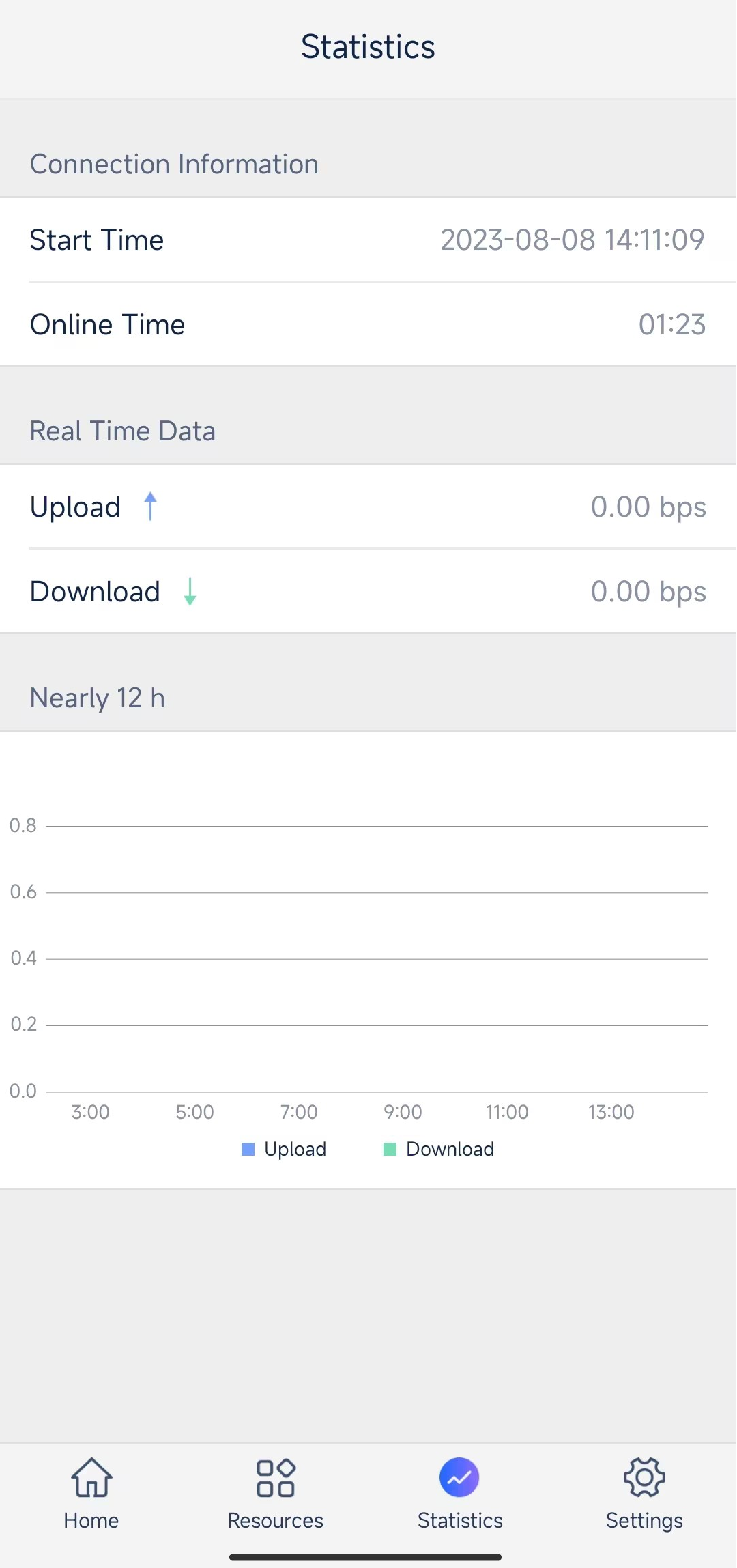Toggle the Upload series in chart legend

pos(284,1149)
